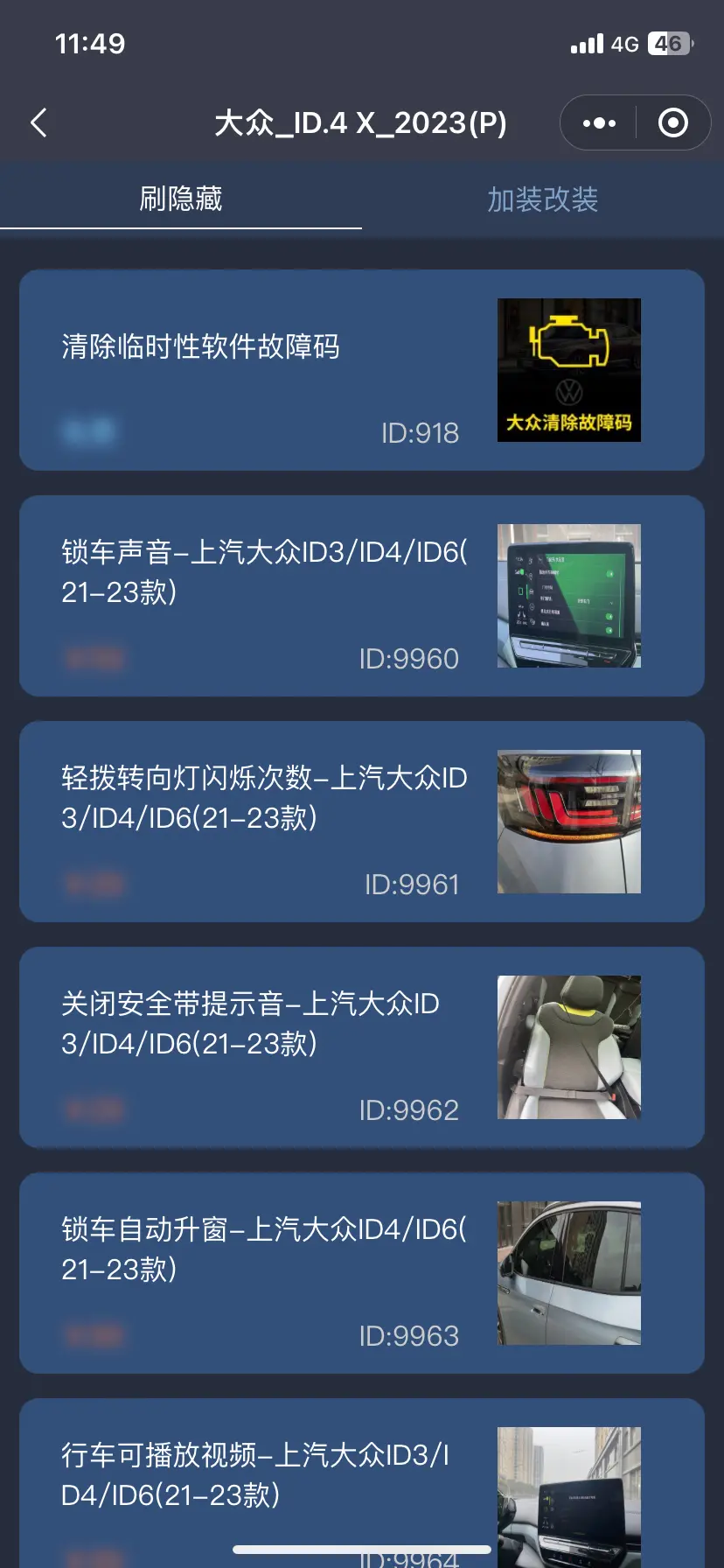Choose 锁车自动升窗 item ID:9963
The height and width of the screenshot is (1568, 724).
coord(361,1273)
